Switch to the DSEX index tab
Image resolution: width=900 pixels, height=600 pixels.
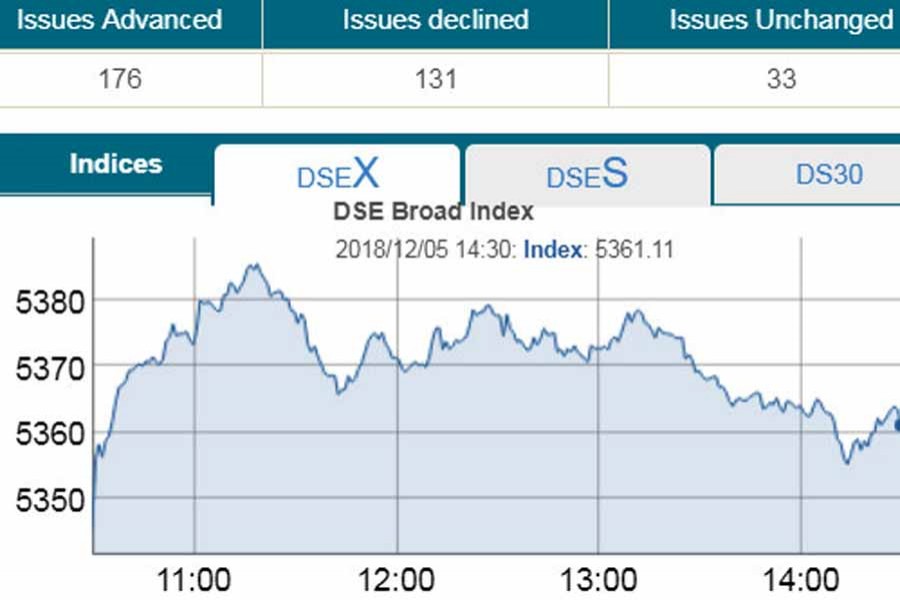(x=338, y=175)
